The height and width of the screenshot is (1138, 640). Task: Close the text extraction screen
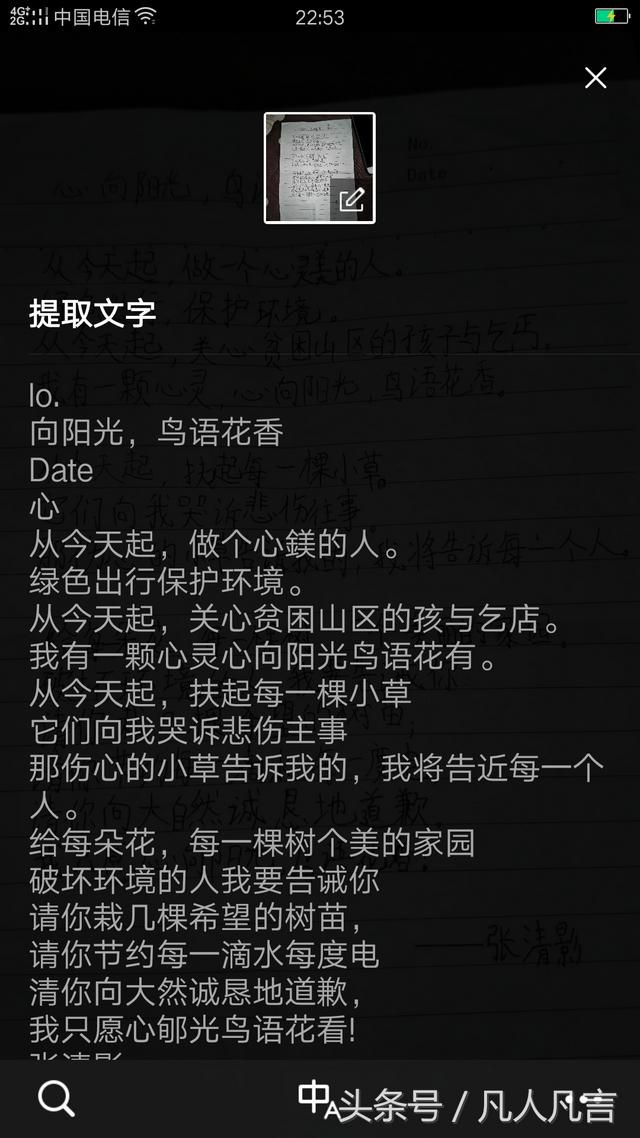(x=595, y=78)
